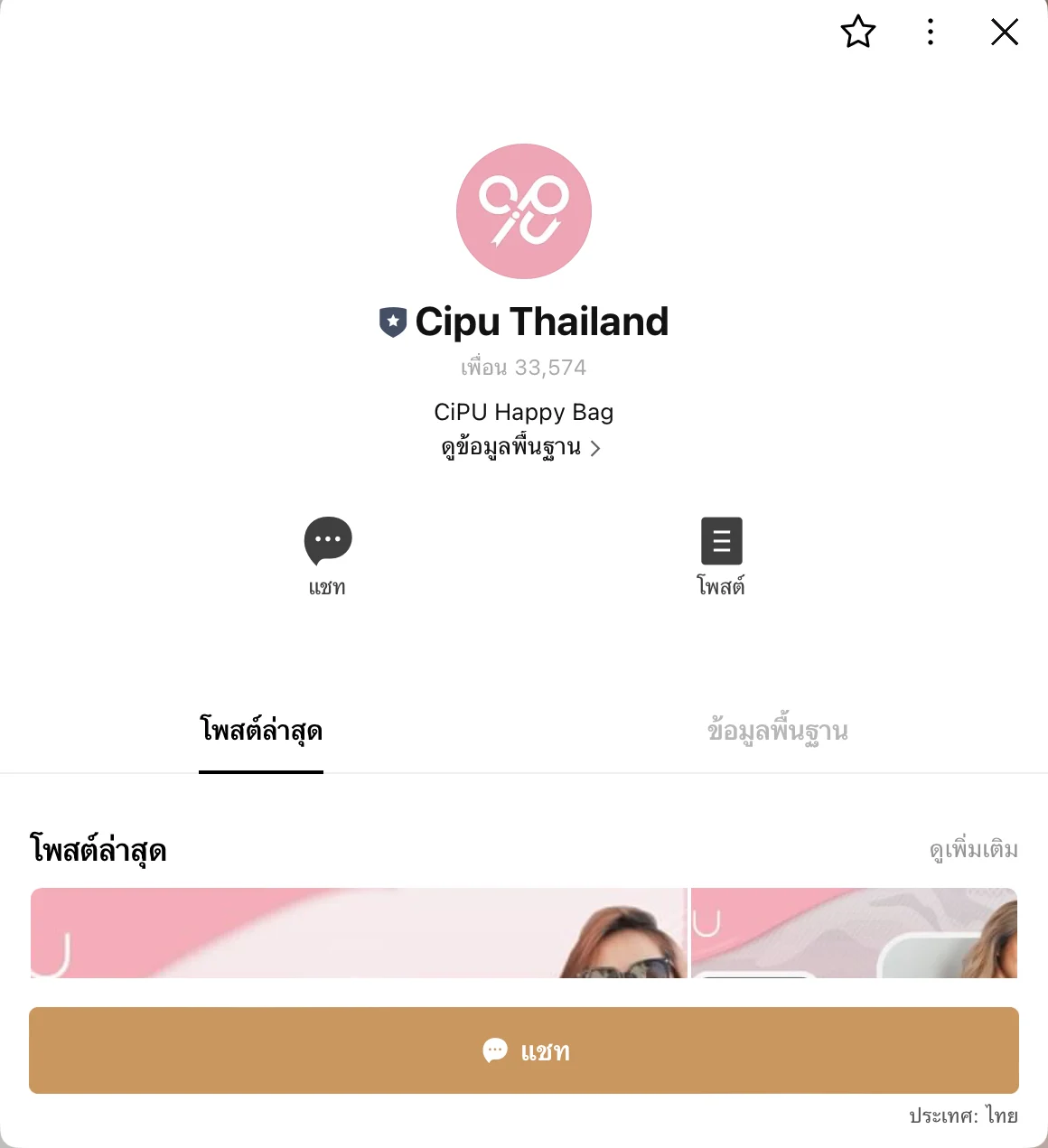Open the three-dot overflow menu

coord(930,33)
